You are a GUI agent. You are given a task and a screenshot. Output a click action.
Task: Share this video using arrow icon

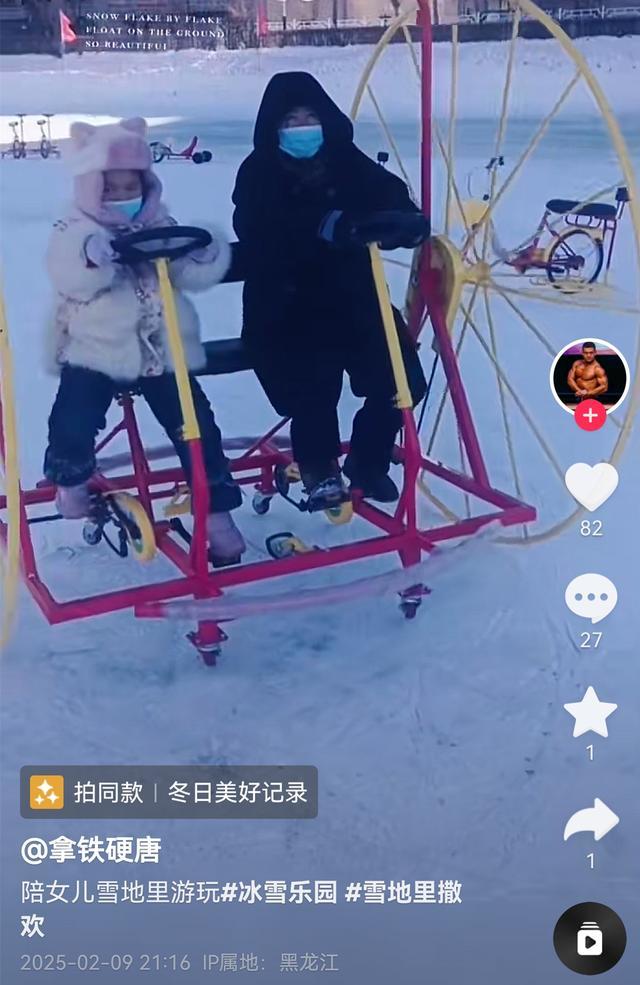tap(591, 821)
